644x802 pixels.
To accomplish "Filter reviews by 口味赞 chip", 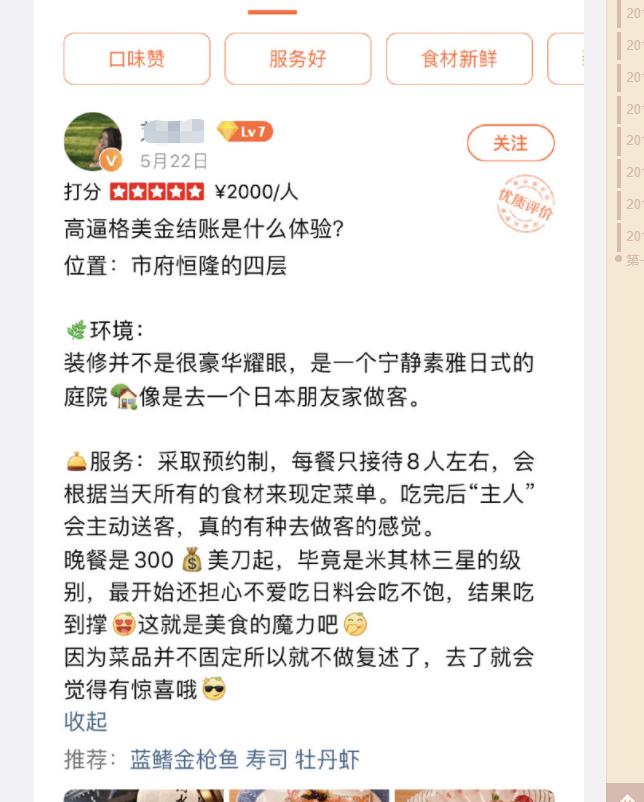I will tap(137, 59).
